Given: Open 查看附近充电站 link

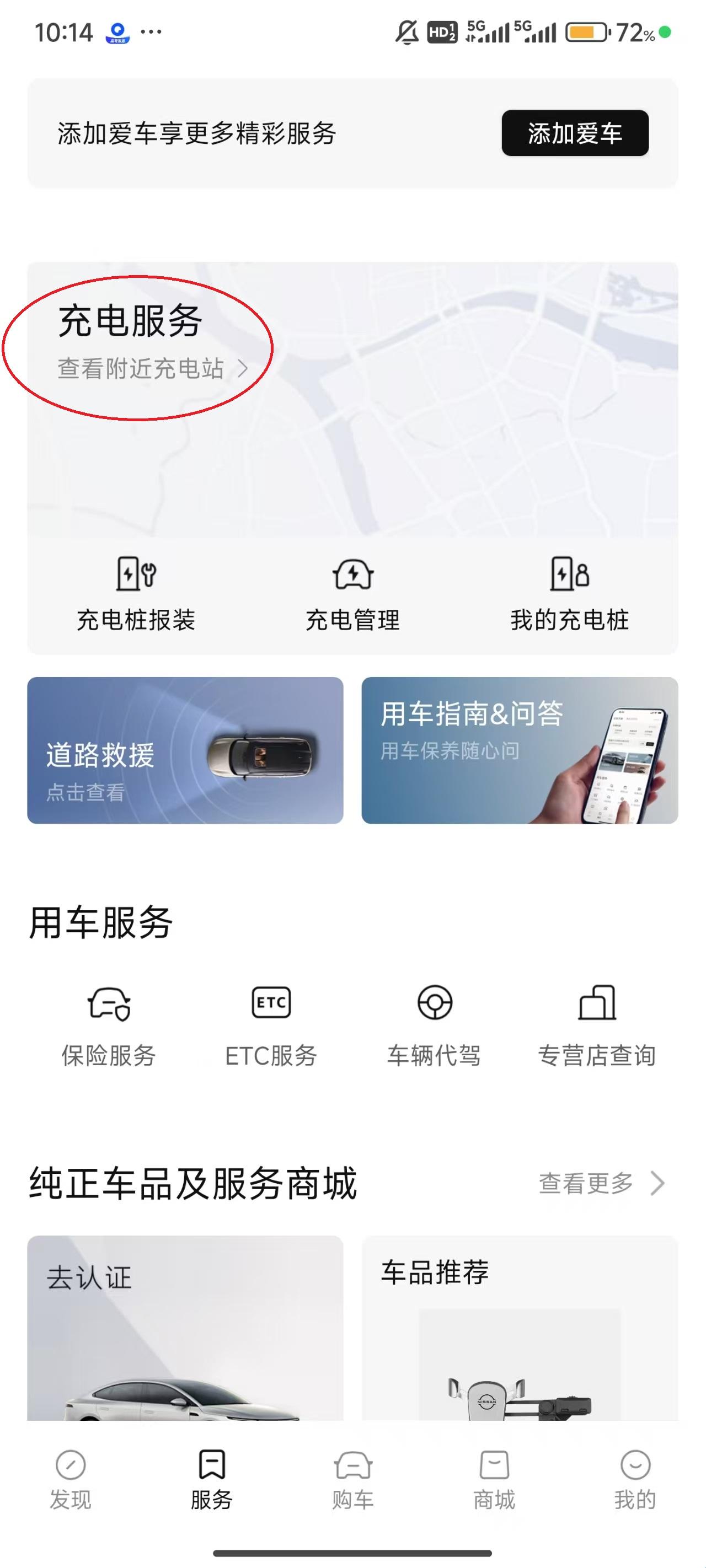Looking at the screenshot, I should tap(152, 369).
